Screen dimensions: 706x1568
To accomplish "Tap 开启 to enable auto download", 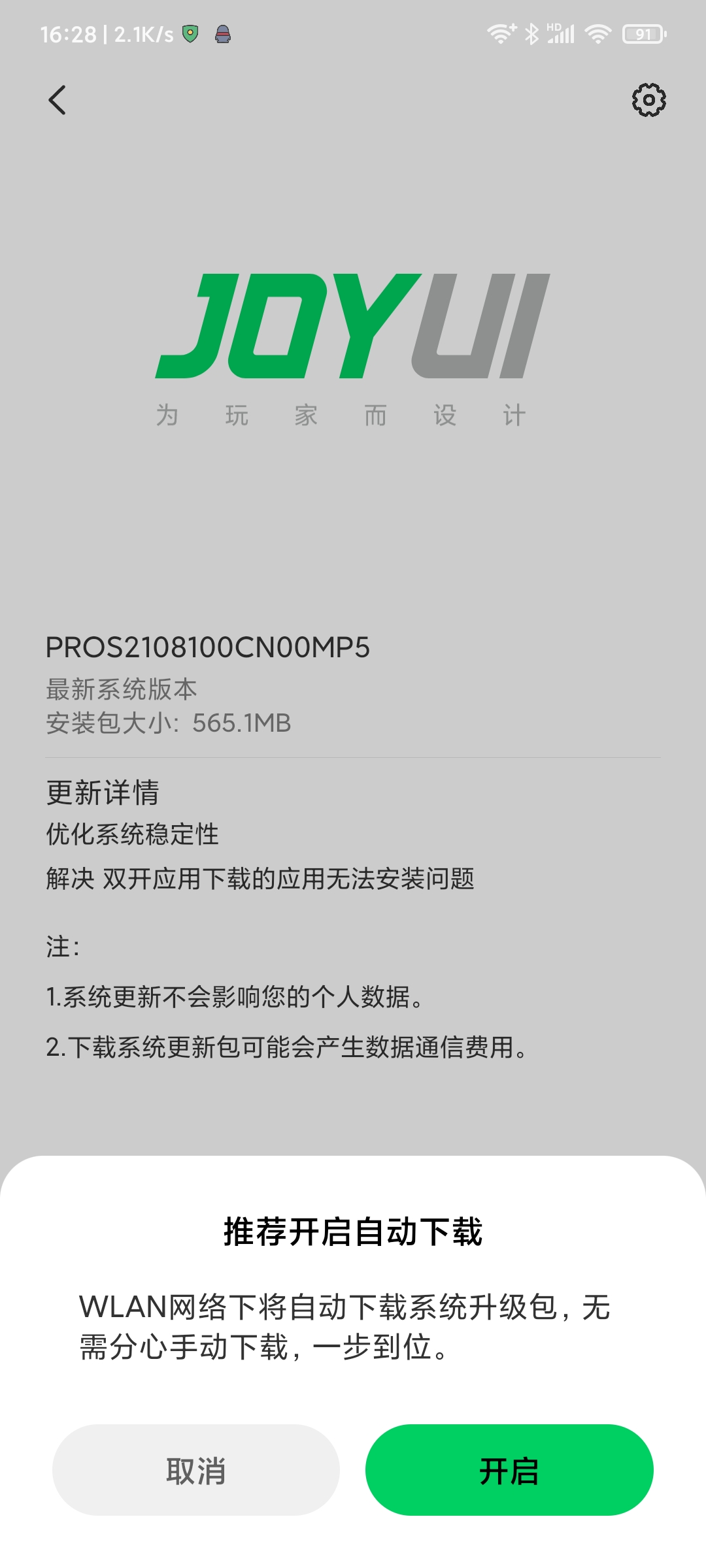I will (509, 1470).
